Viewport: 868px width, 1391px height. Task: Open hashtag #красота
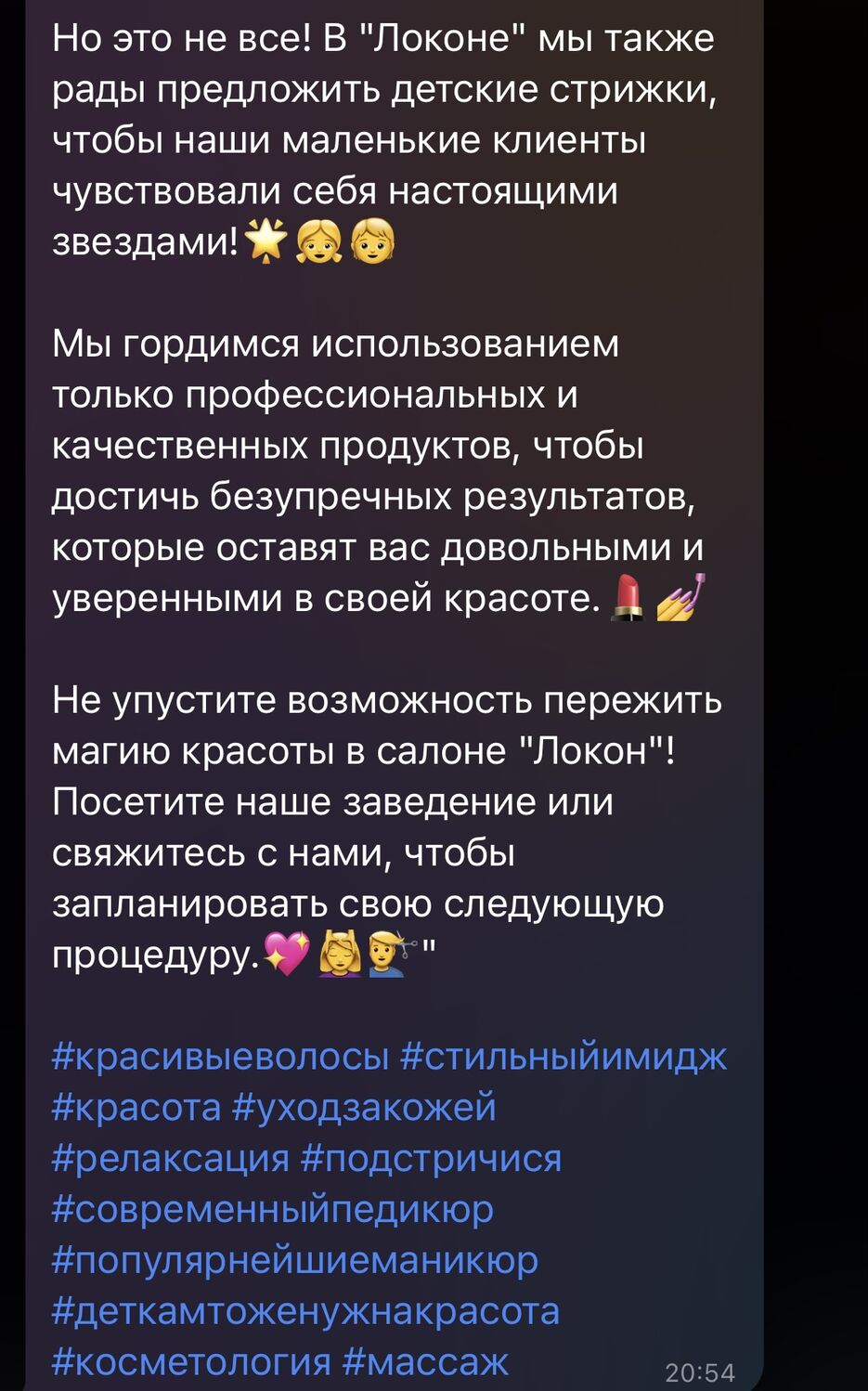coord(136,1108)
